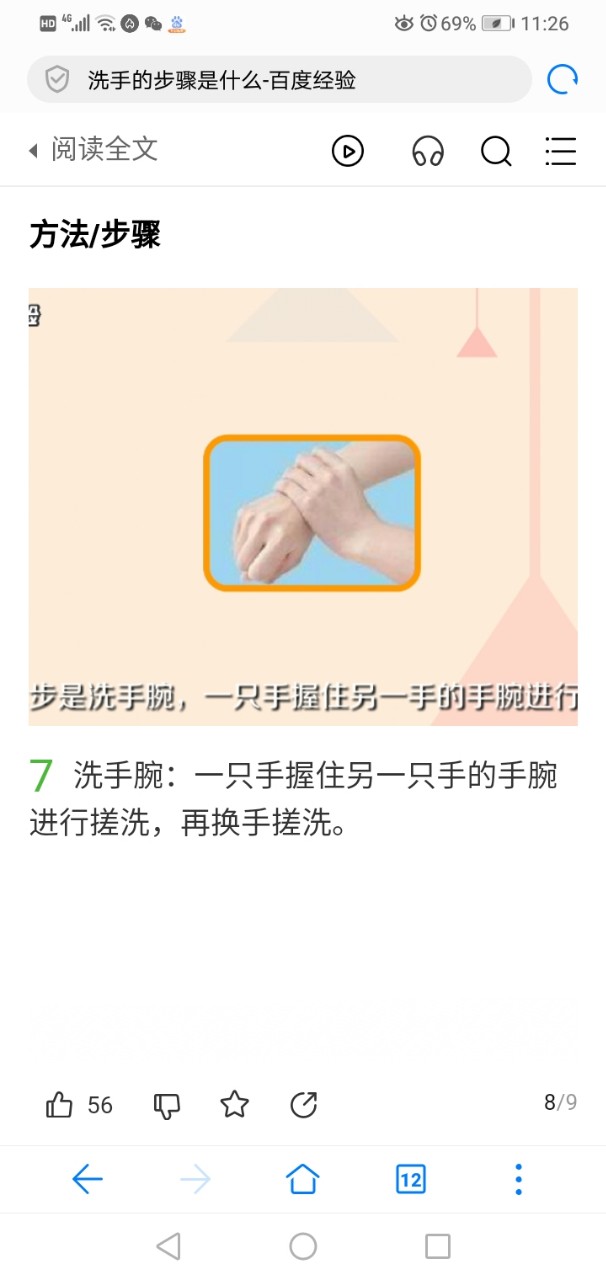Play the video with the circled play icon
Screen dimensions: 606x1280
coord(347,151)
